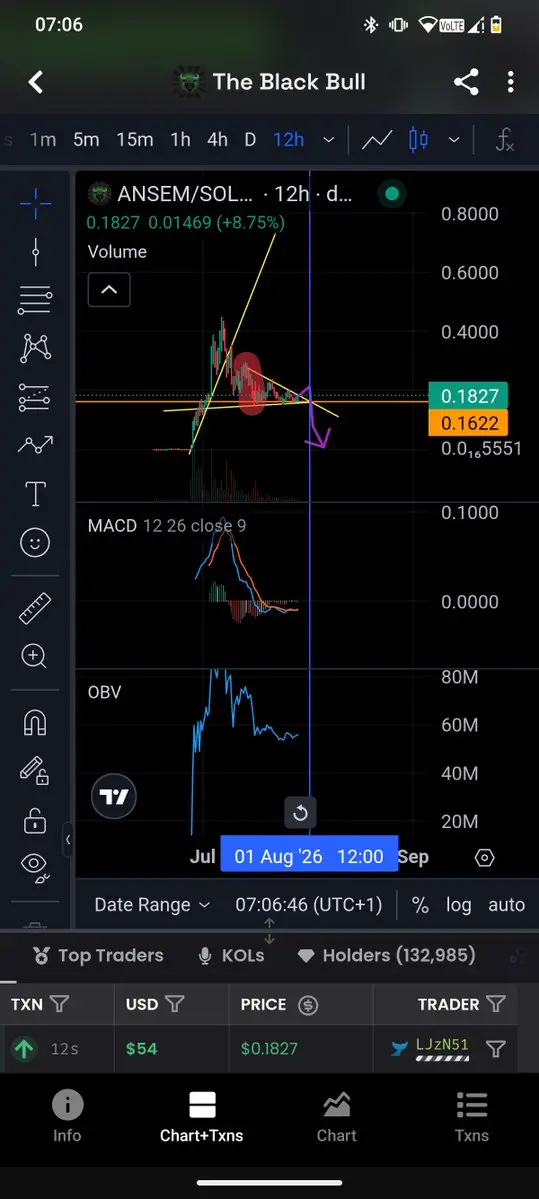Switch to the Top Traders tab

tap(98, 955)
